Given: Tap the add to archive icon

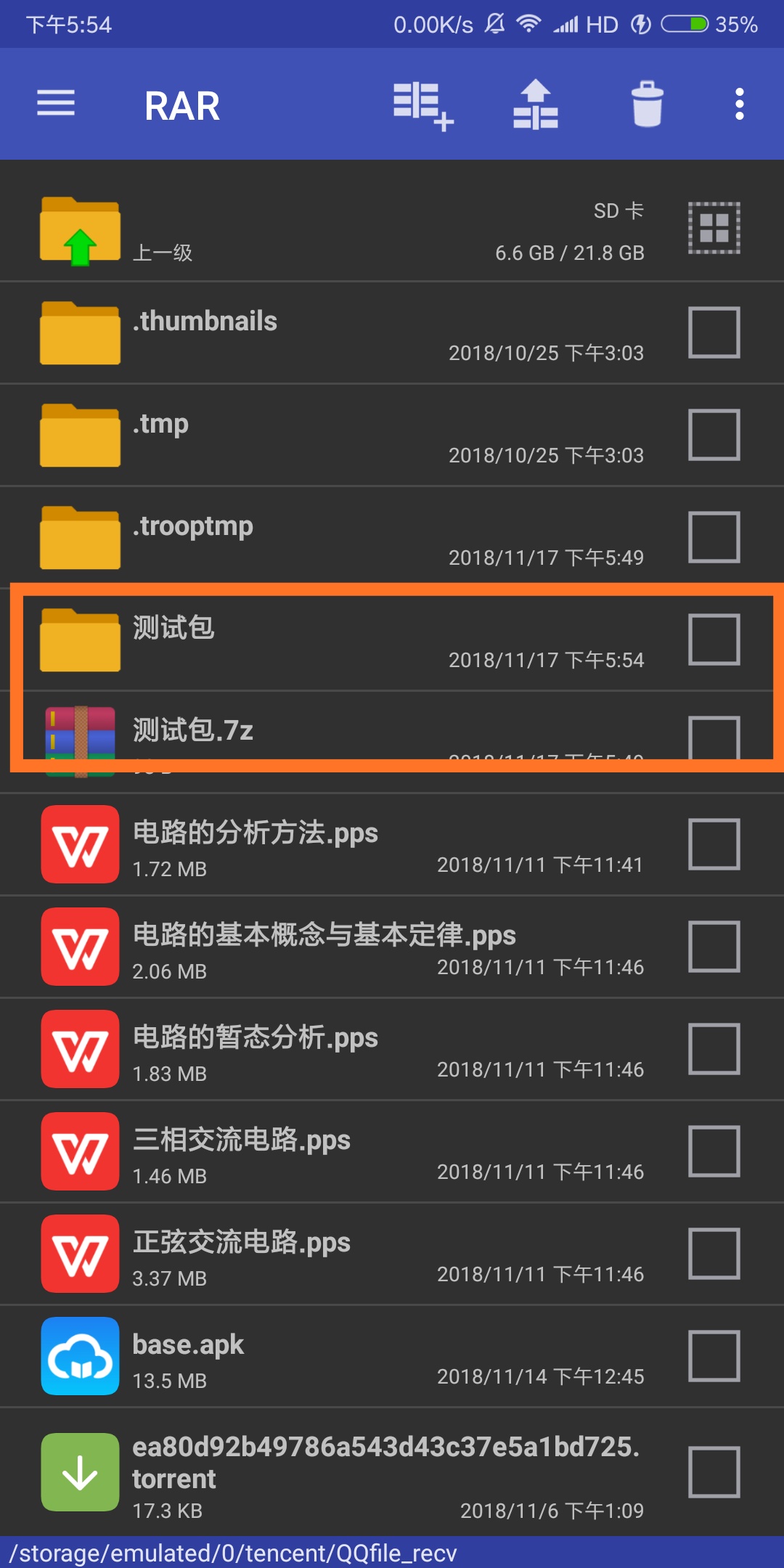Looking at the screenshot, I should pos(422,105).
